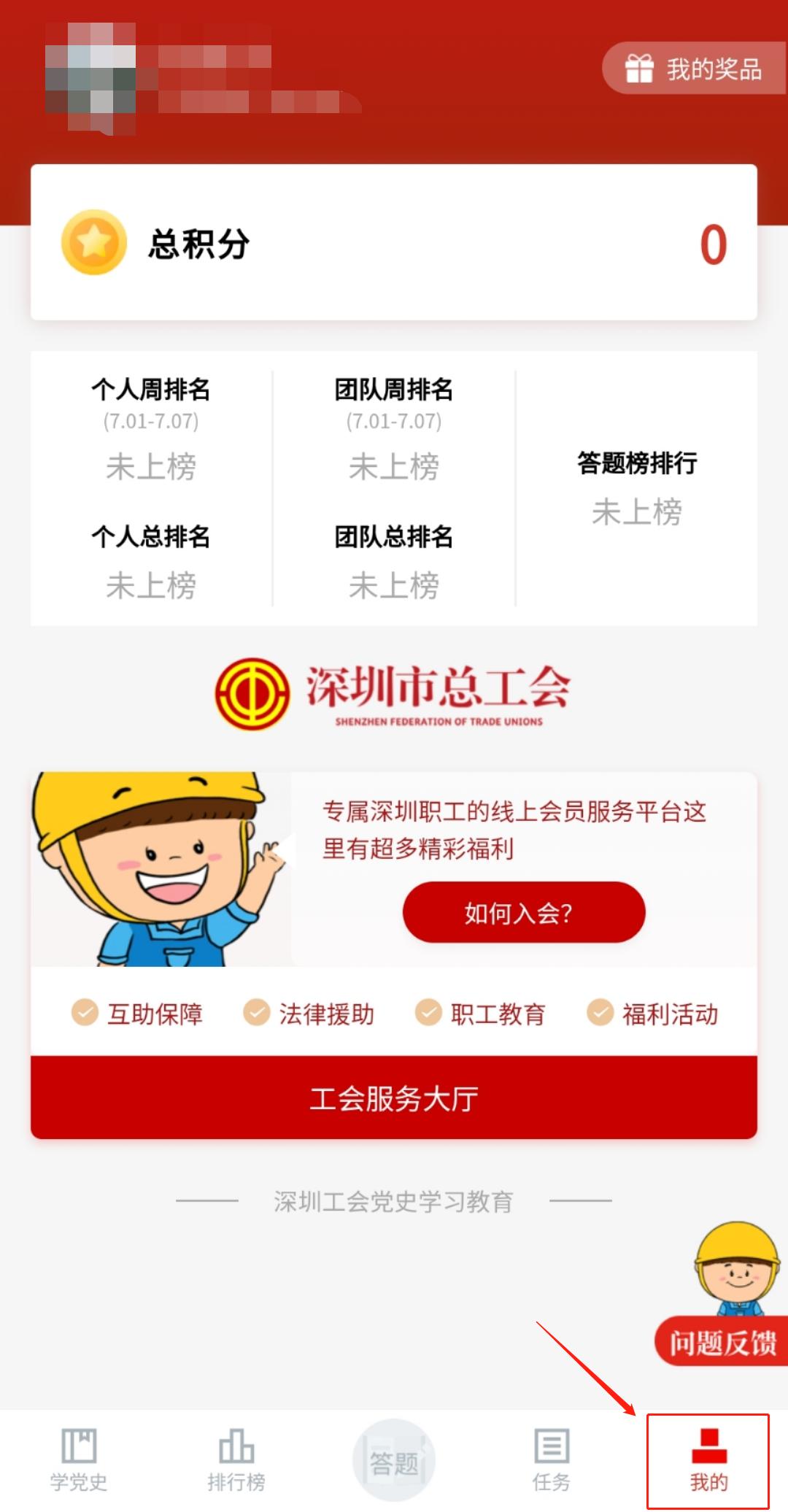Viewport: 788px width, 1512px height.
Task: Open 工会服务大厅 service hall
Action: 394,1098
